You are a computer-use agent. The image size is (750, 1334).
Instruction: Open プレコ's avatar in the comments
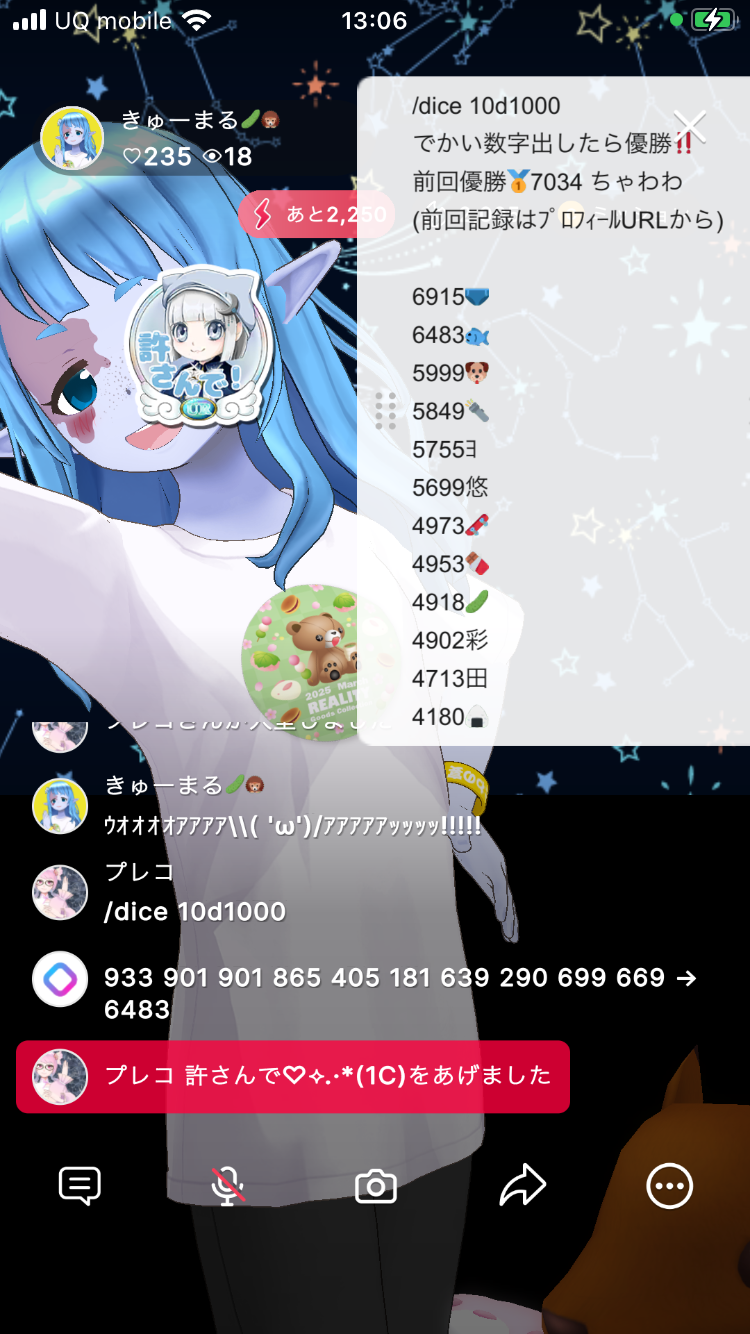(x=60, y=893)
